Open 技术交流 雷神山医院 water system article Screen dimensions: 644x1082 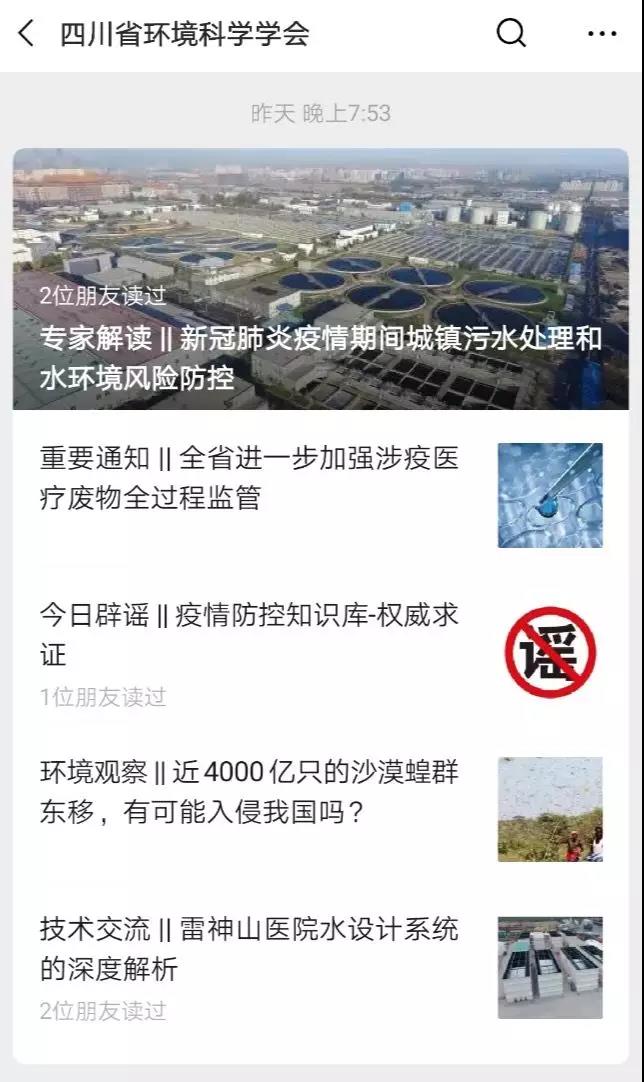point(250,948)
